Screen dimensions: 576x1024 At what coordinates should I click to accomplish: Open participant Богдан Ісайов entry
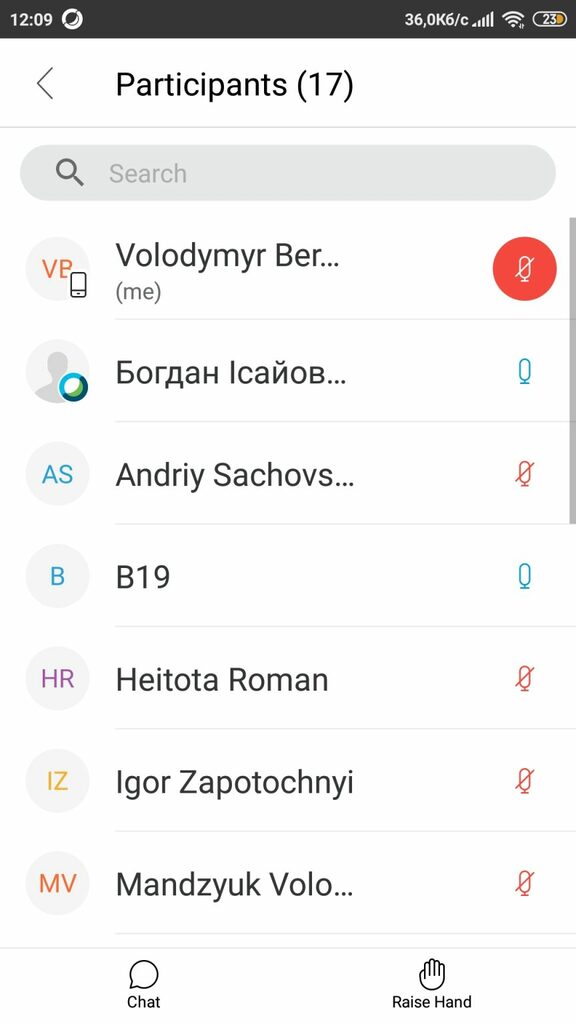288,371
